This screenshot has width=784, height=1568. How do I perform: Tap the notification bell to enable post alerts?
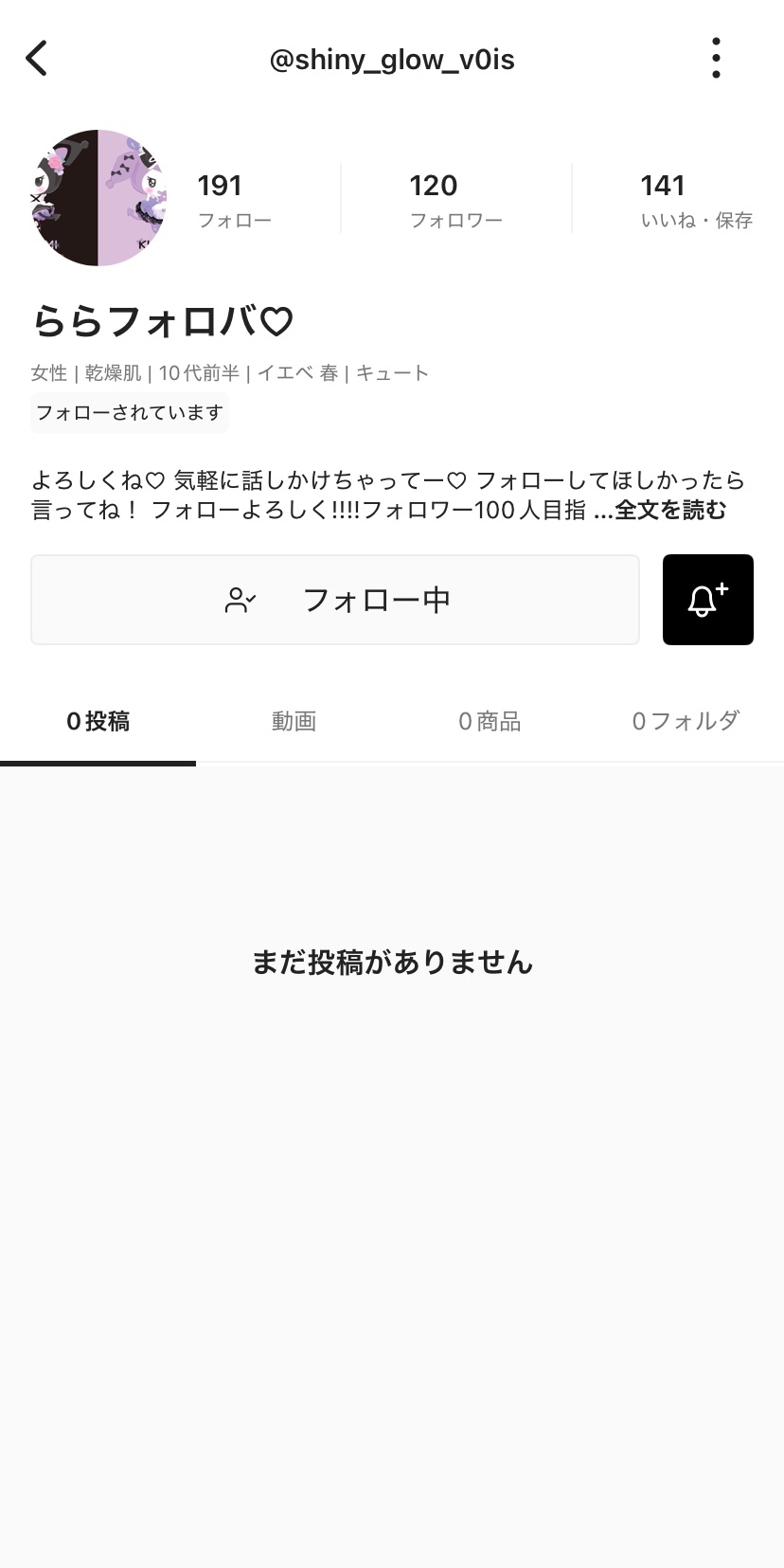click(x=707, y=599)
